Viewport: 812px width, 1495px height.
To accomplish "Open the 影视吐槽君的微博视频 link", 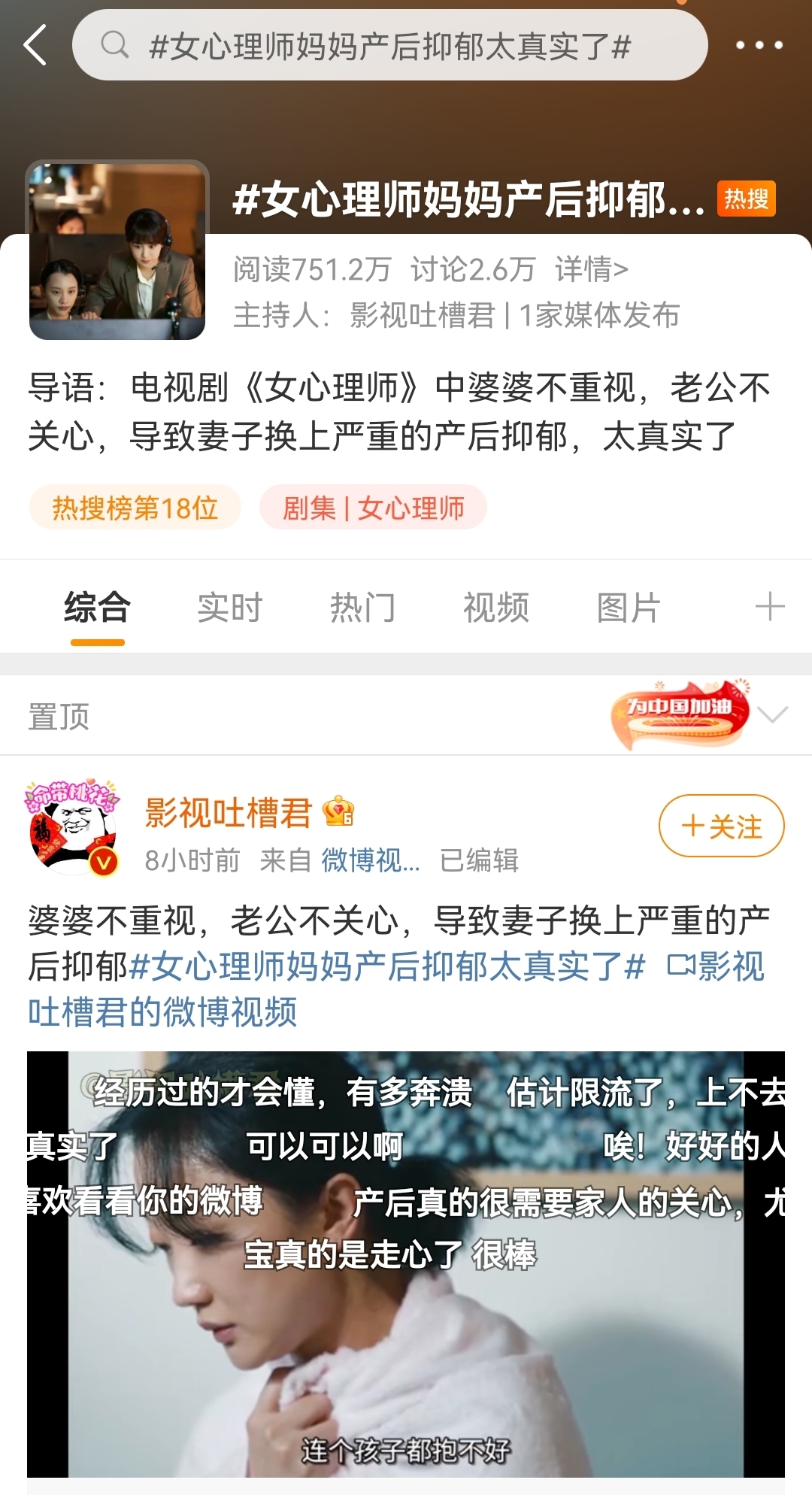I will pos(162,1012).
